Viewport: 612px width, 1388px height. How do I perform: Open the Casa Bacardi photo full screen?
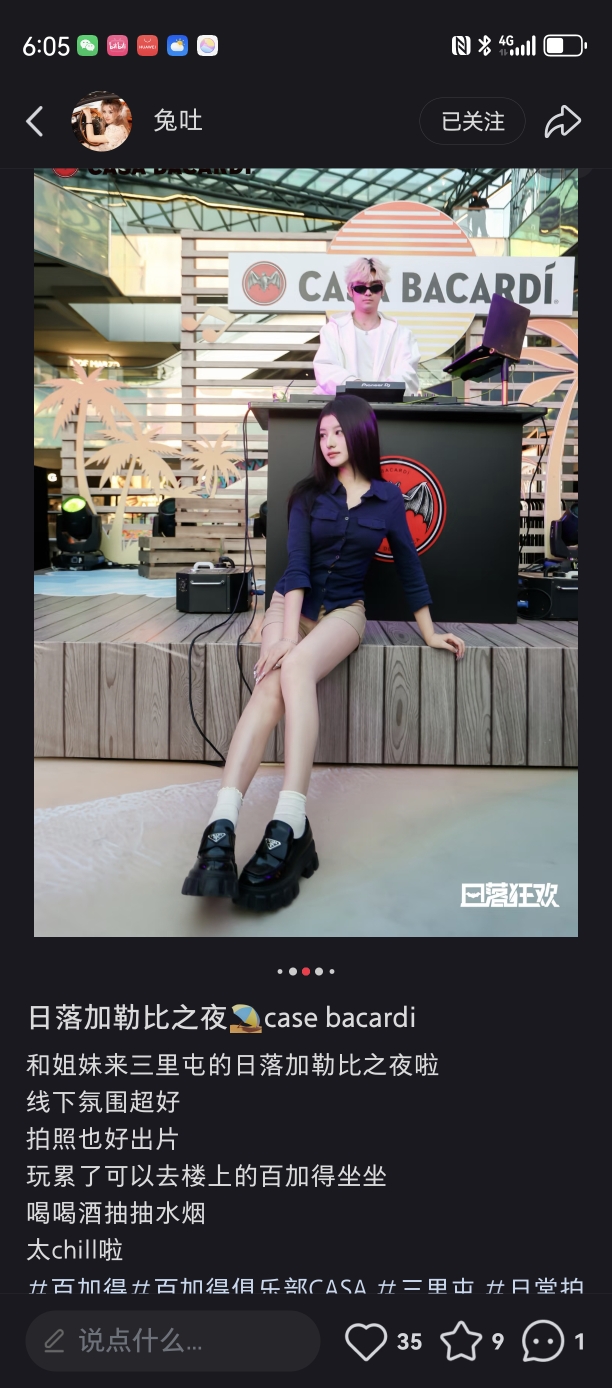(x=306, y=552)
